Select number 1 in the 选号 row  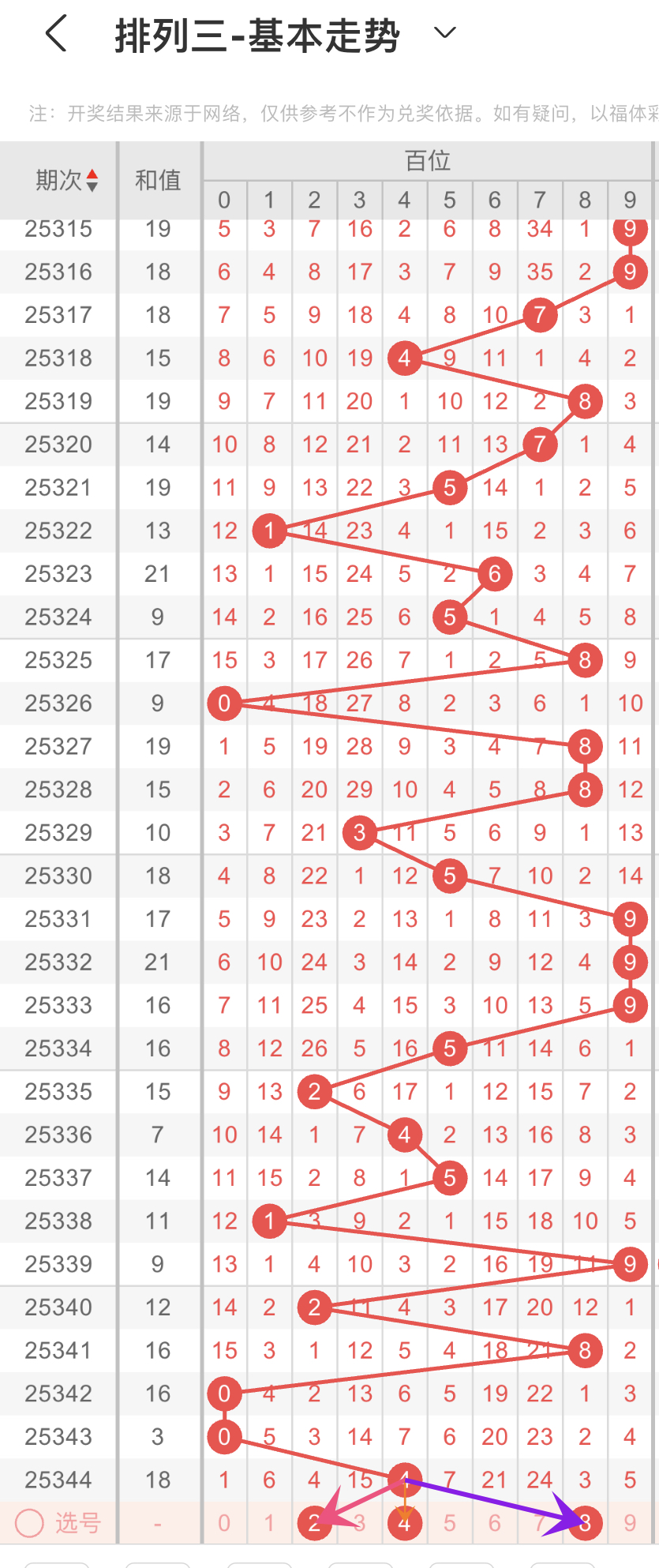(x=269, y=1522)
